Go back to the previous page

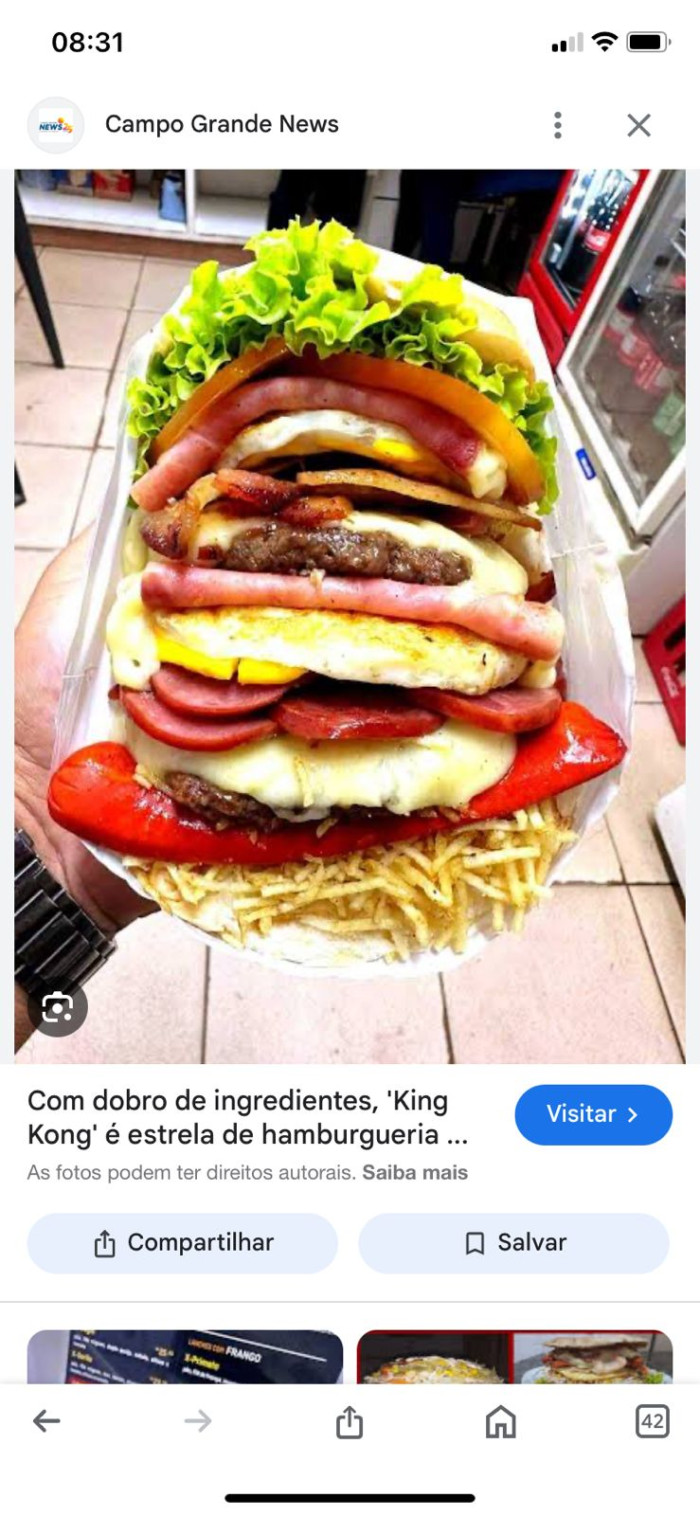(46, 1421)
